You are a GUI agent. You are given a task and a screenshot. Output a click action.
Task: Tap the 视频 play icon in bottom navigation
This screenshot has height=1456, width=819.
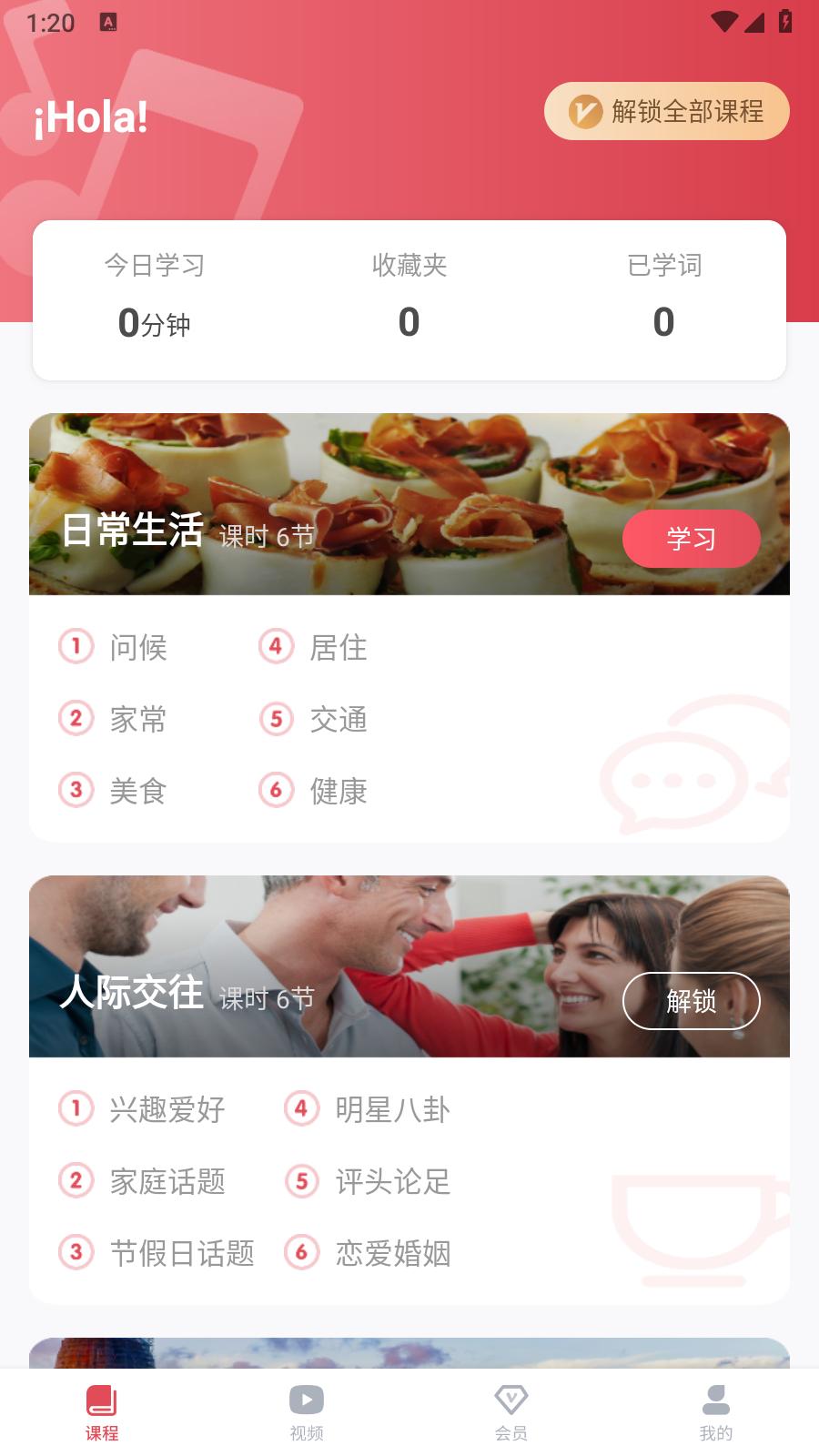305,1398
